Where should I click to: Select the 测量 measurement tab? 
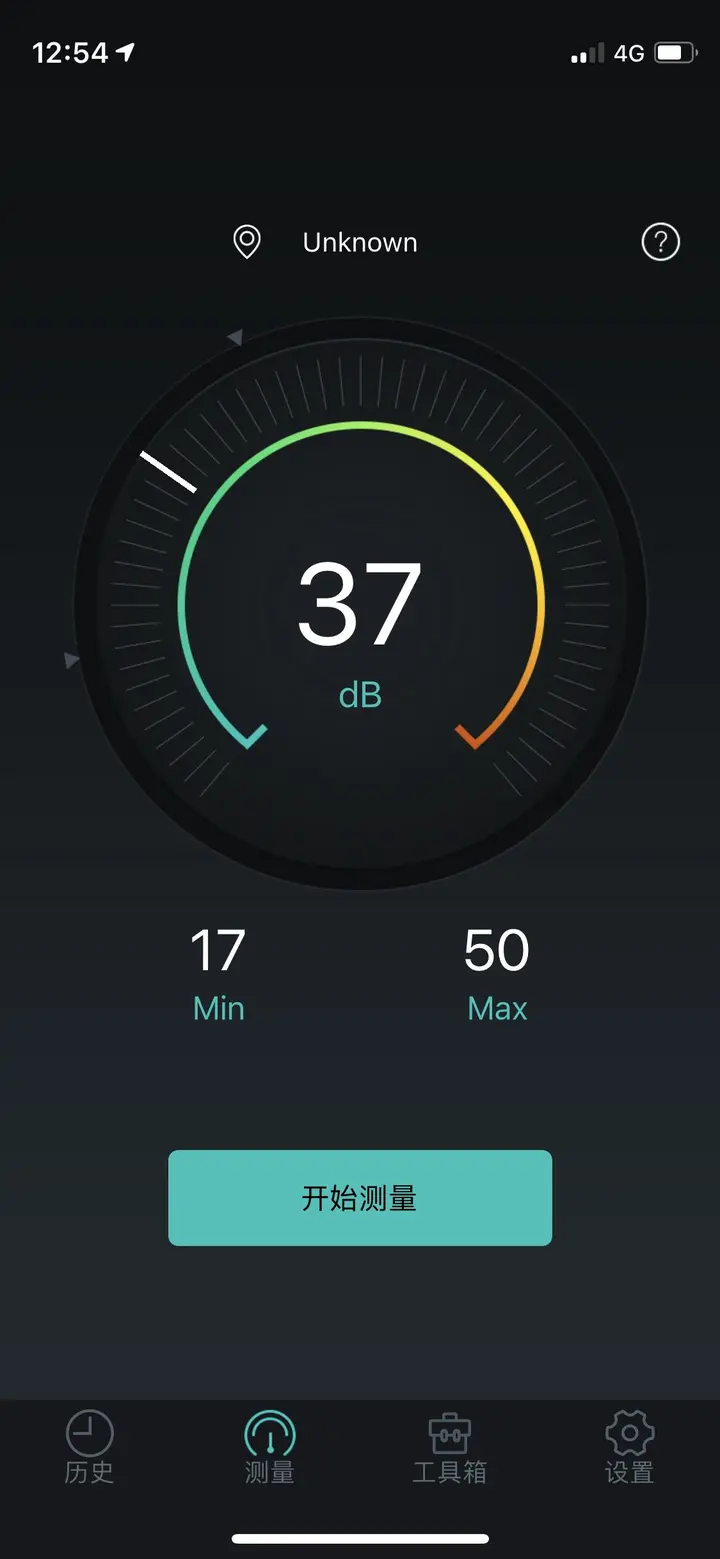270,1447
